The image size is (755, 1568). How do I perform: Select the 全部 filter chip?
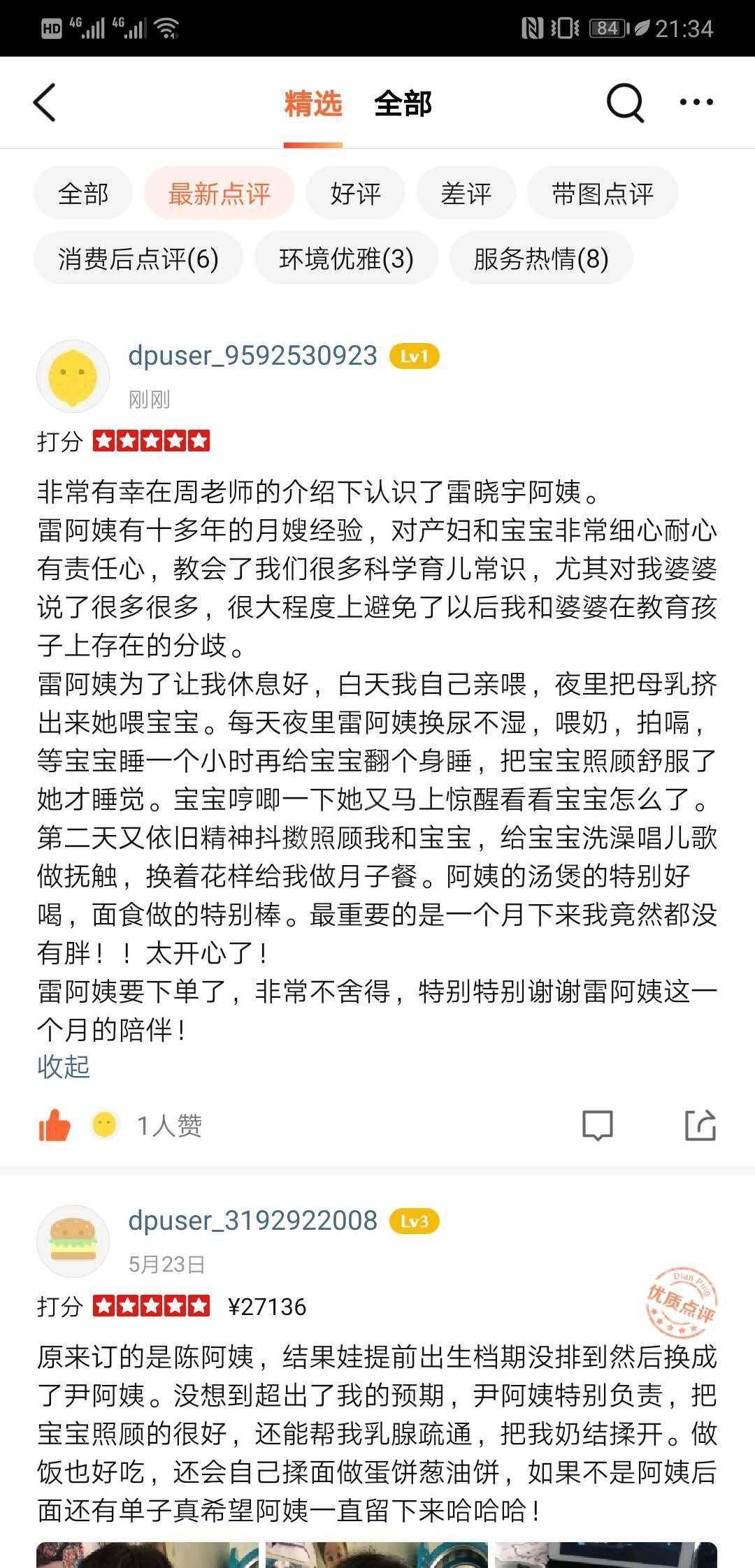[83, 194]
